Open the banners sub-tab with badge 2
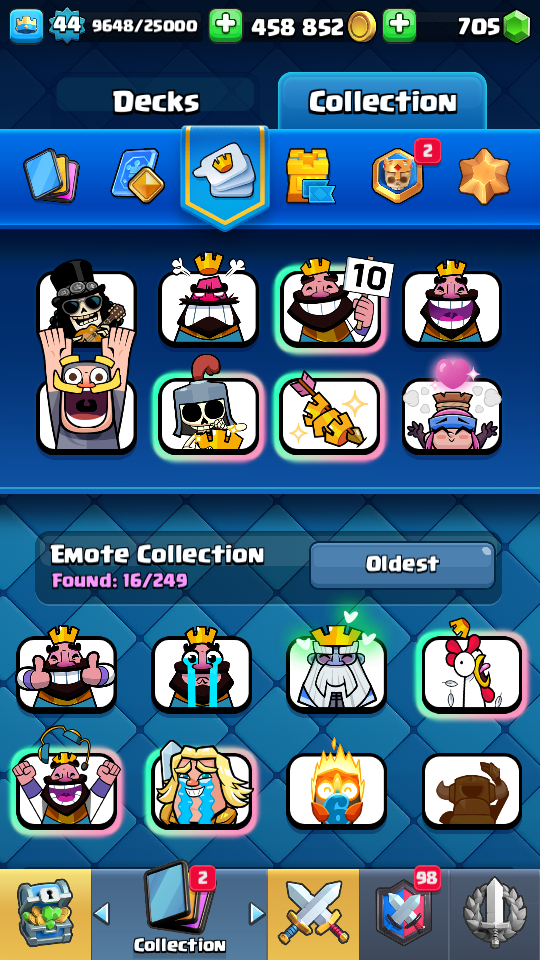540x960 pixels. [399, 174]
